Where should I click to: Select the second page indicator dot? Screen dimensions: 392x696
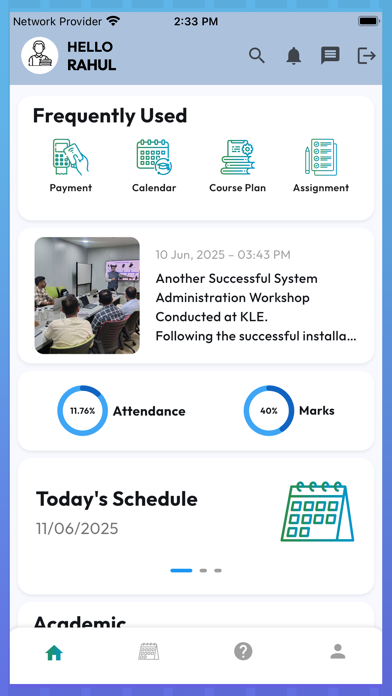[x=203, y=570]
